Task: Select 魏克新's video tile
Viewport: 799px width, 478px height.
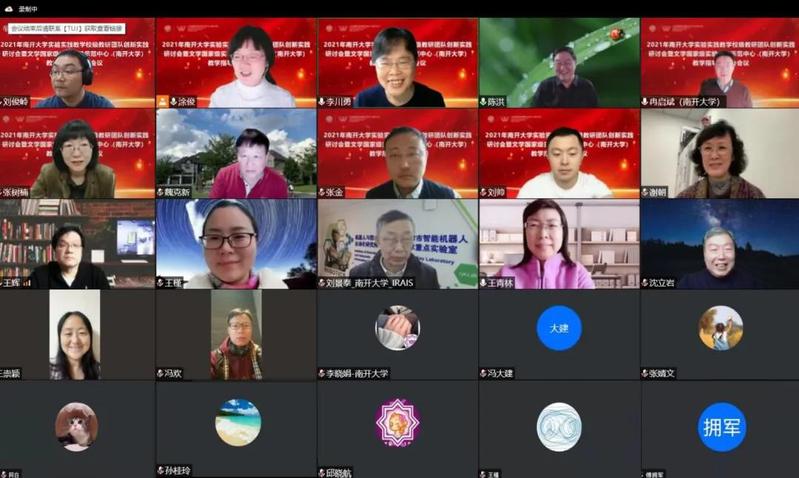Action: pyautogui.click(x=236, y=153)
